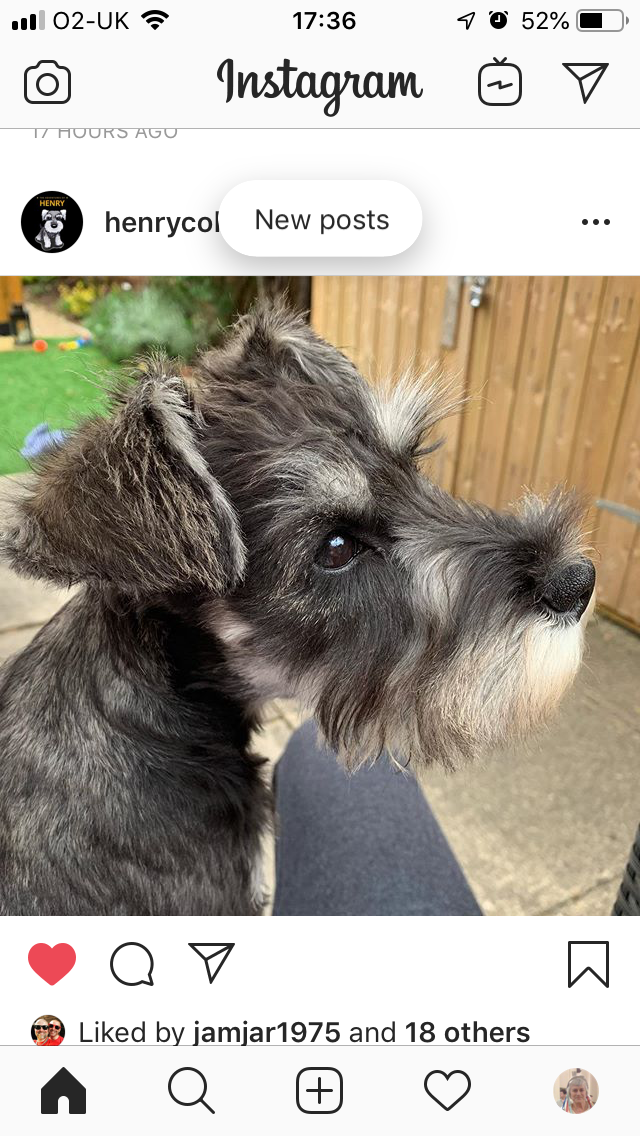
Task: Comment on the dog post
Action: [x=132, y=964]
